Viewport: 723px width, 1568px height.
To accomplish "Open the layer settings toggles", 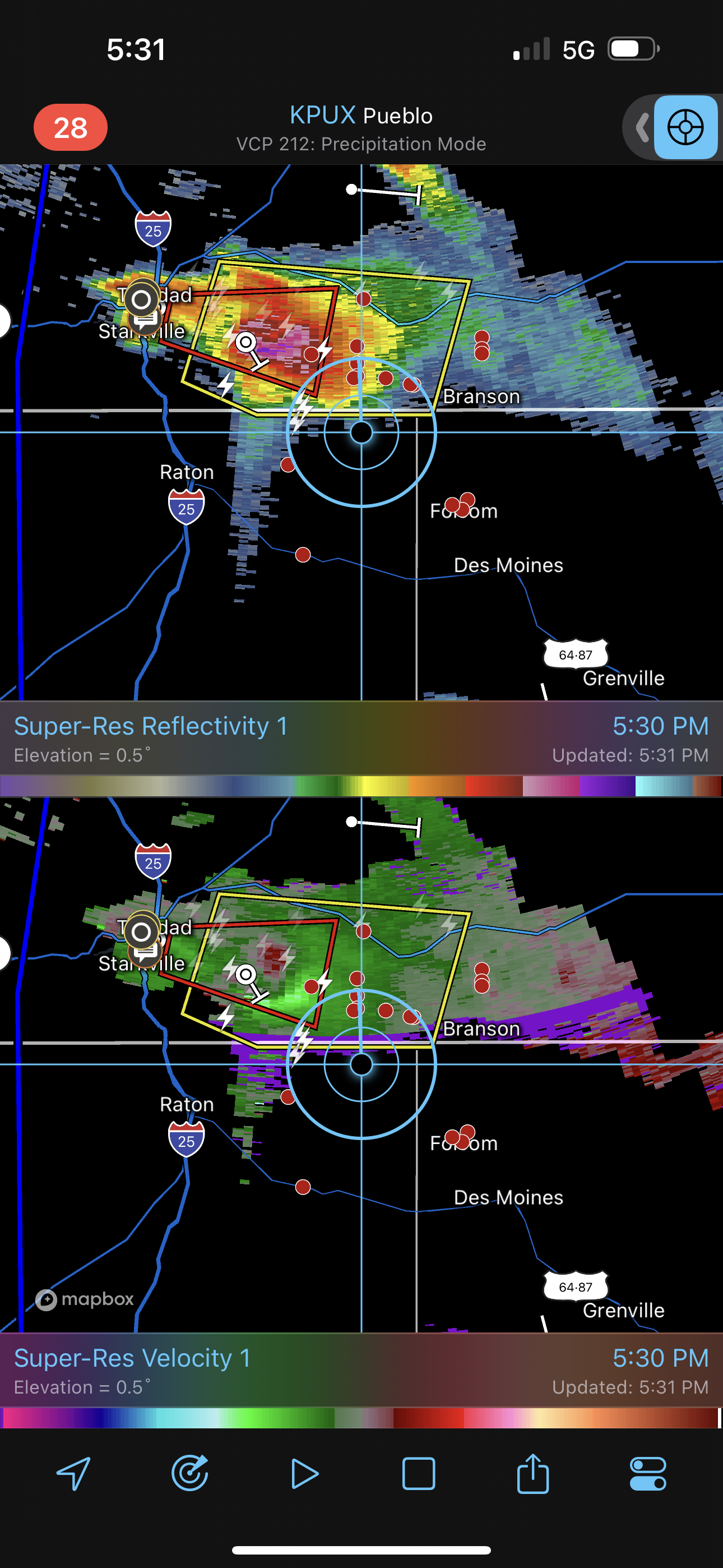I will pyautogui.click(x=647, y=1474).
